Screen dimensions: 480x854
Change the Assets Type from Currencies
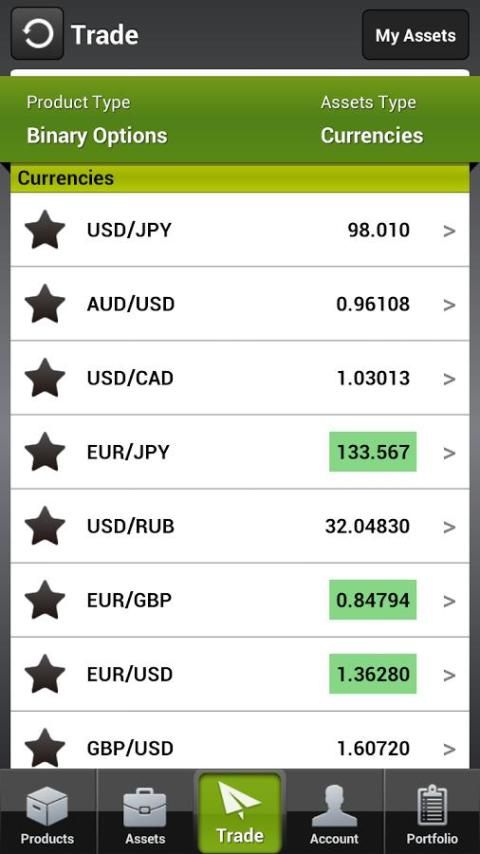point(372,120)
